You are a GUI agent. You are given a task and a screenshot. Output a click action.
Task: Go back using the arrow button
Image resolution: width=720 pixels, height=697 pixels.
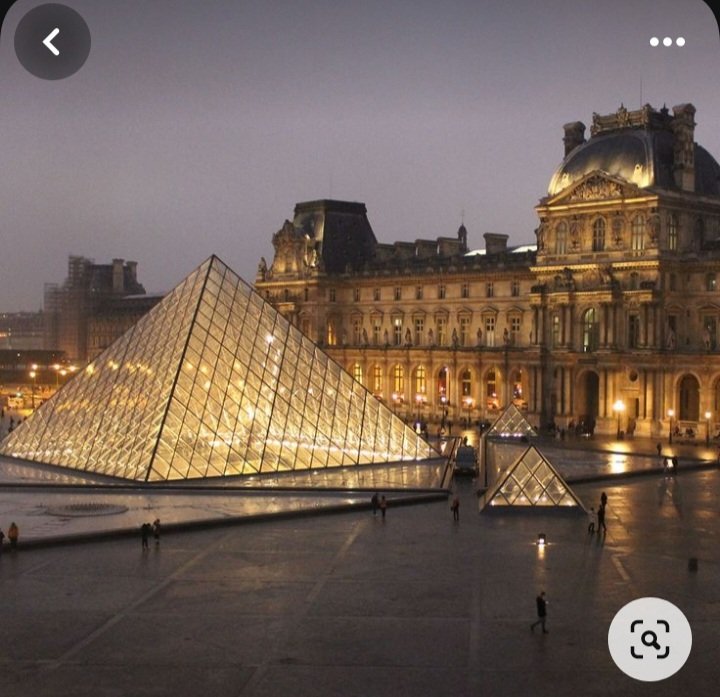click(x=52, y=42)
